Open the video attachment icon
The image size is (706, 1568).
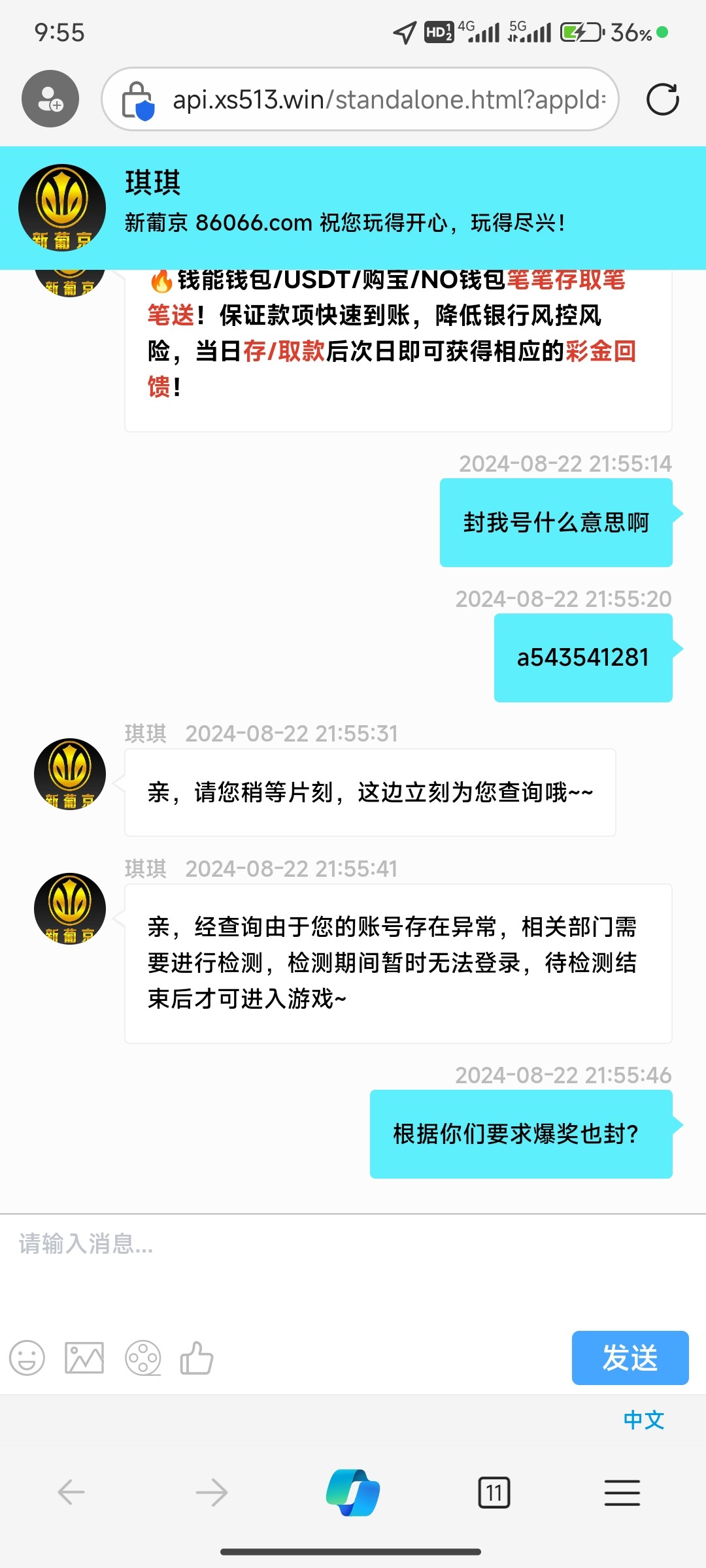click(x=143, y=1358)
